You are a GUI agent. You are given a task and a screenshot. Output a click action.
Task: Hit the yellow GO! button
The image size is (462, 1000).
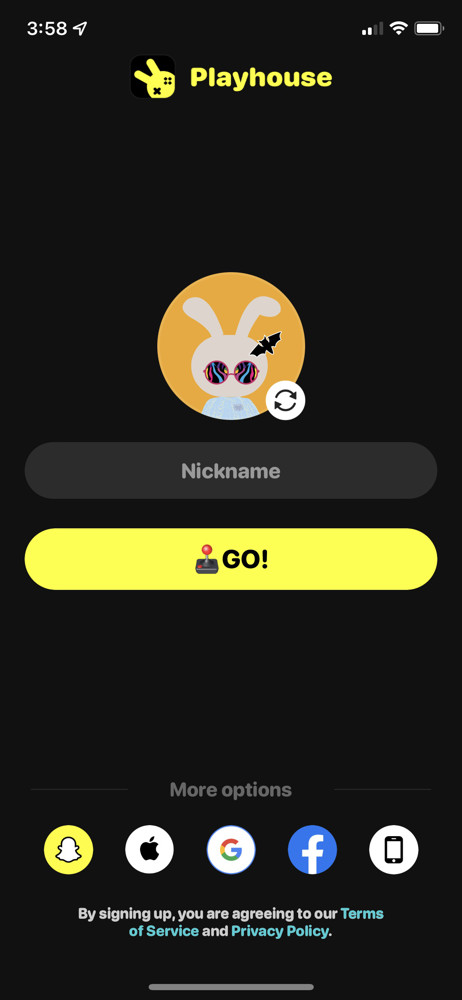(x=231, y=559)
